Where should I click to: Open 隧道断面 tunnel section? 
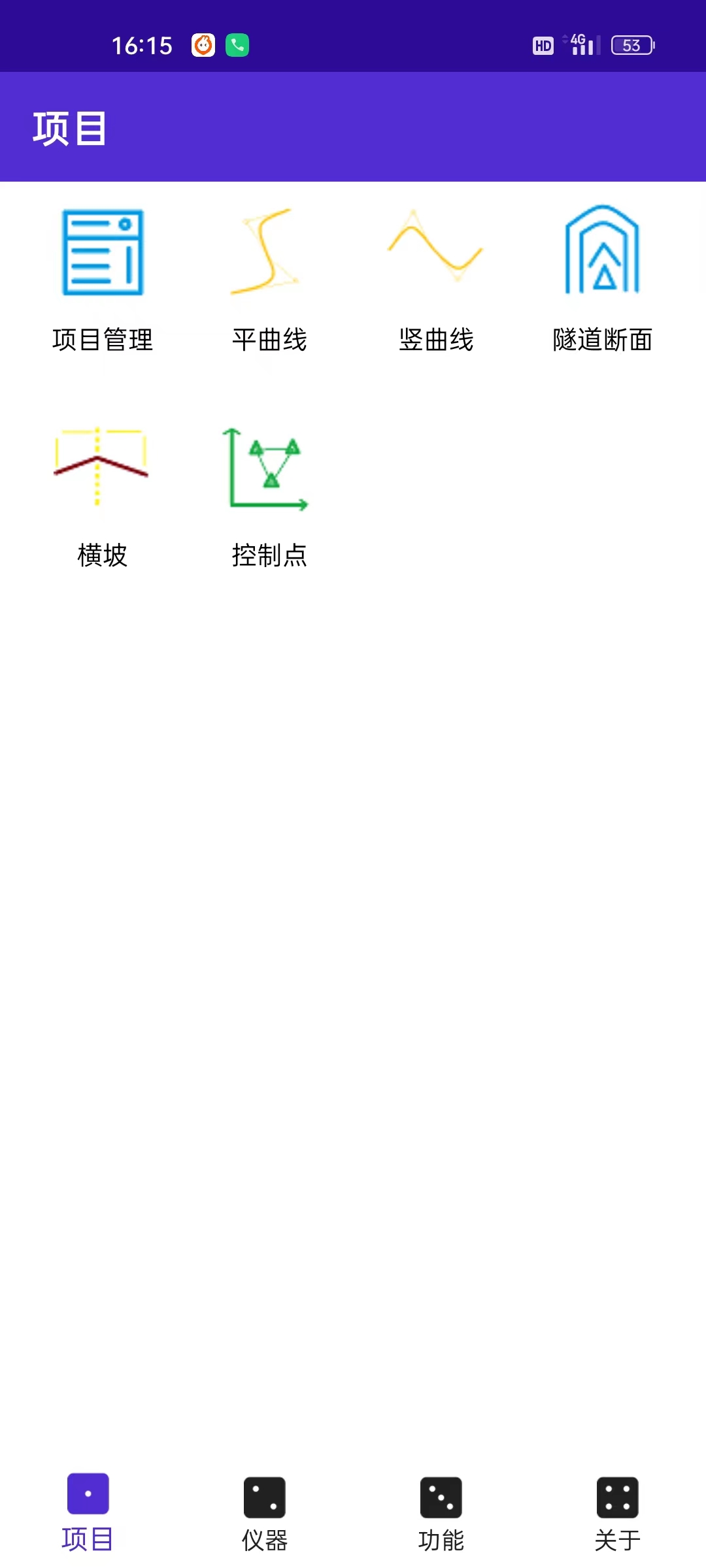point(602,278)
